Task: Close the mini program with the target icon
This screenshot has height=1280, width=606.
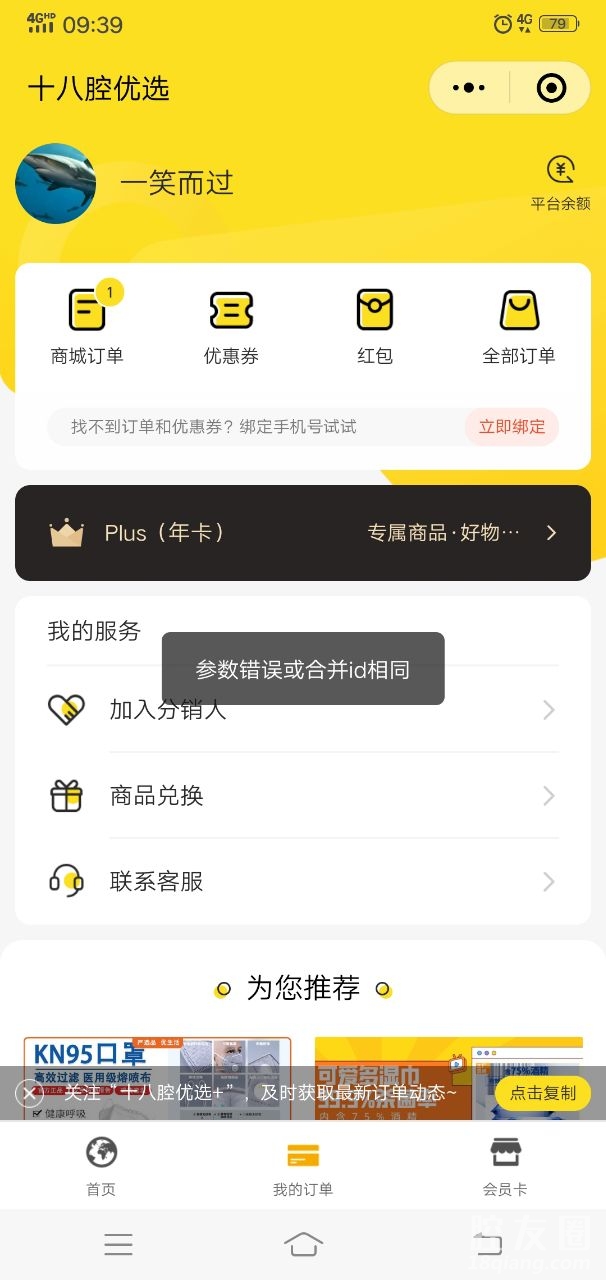Action: click(551, 88)
